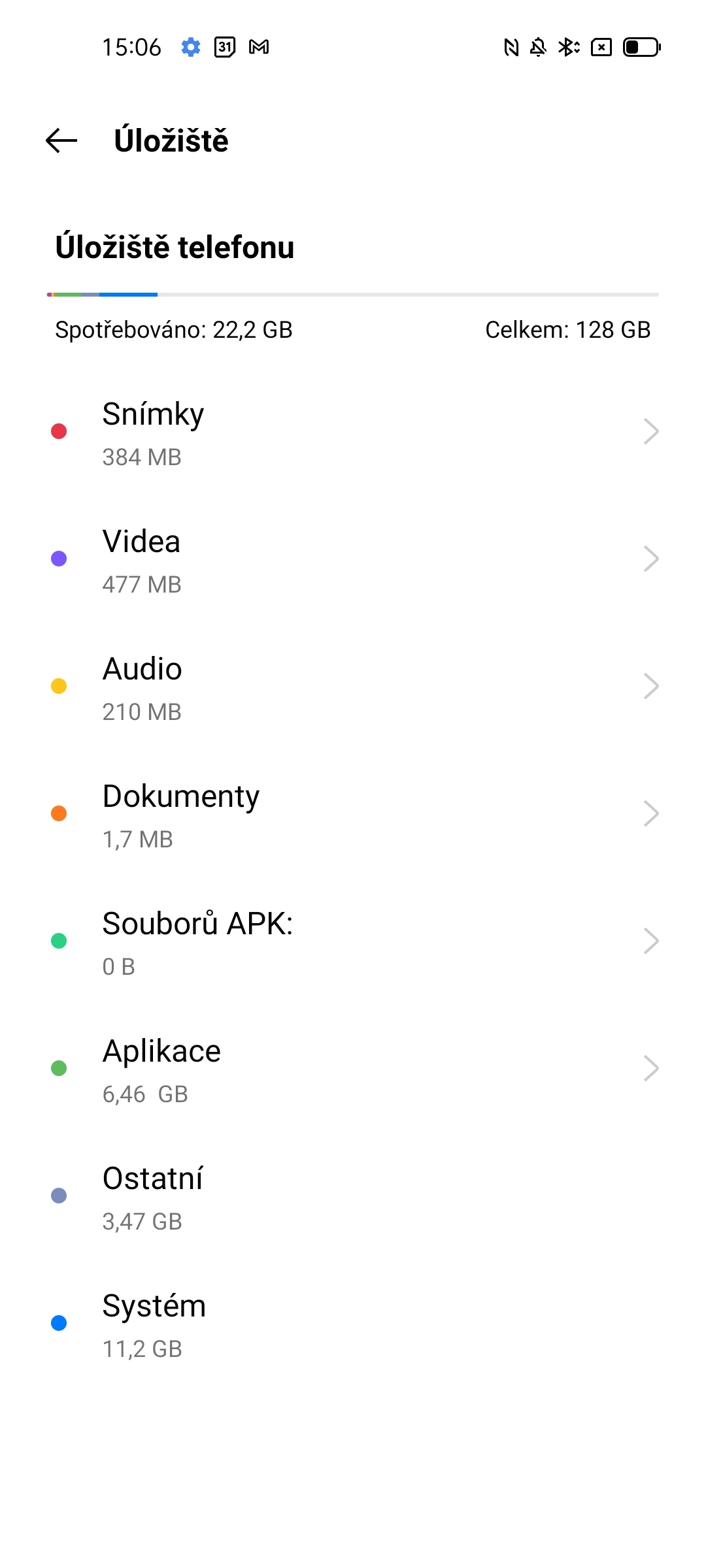
Task: Tap the Gmail notification icon
Action: (260, 48)
